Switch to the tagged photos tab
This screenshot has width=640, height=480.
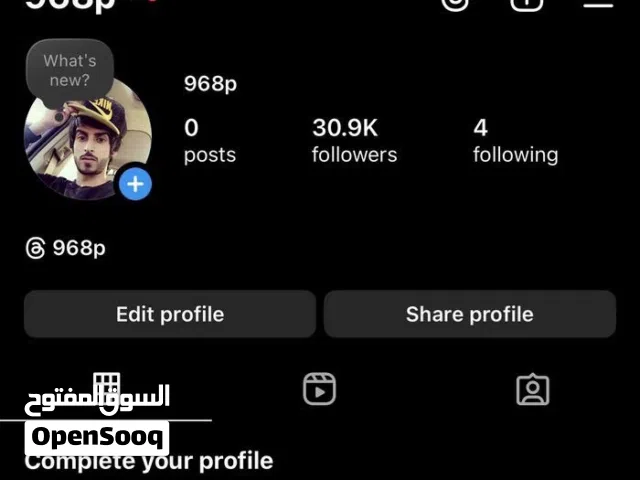[x=532, y=389]
